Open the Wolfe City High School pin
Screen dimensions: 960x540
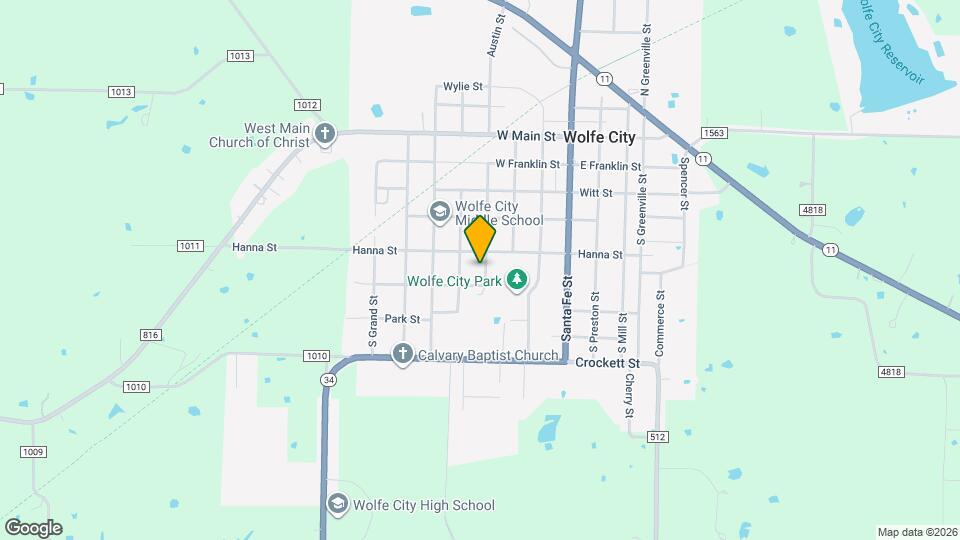338,504
